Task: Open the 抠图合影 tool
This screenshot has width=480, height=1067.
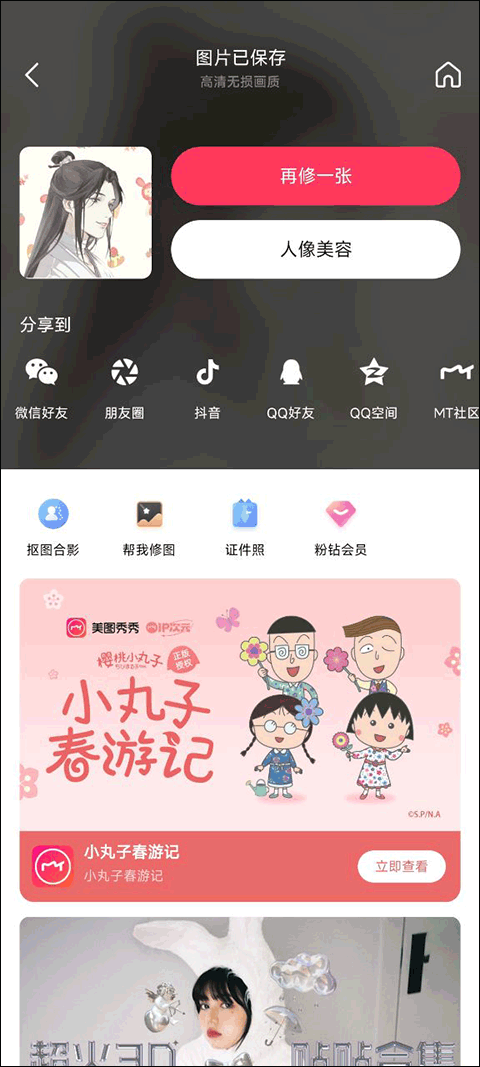Action: (54, 527)
